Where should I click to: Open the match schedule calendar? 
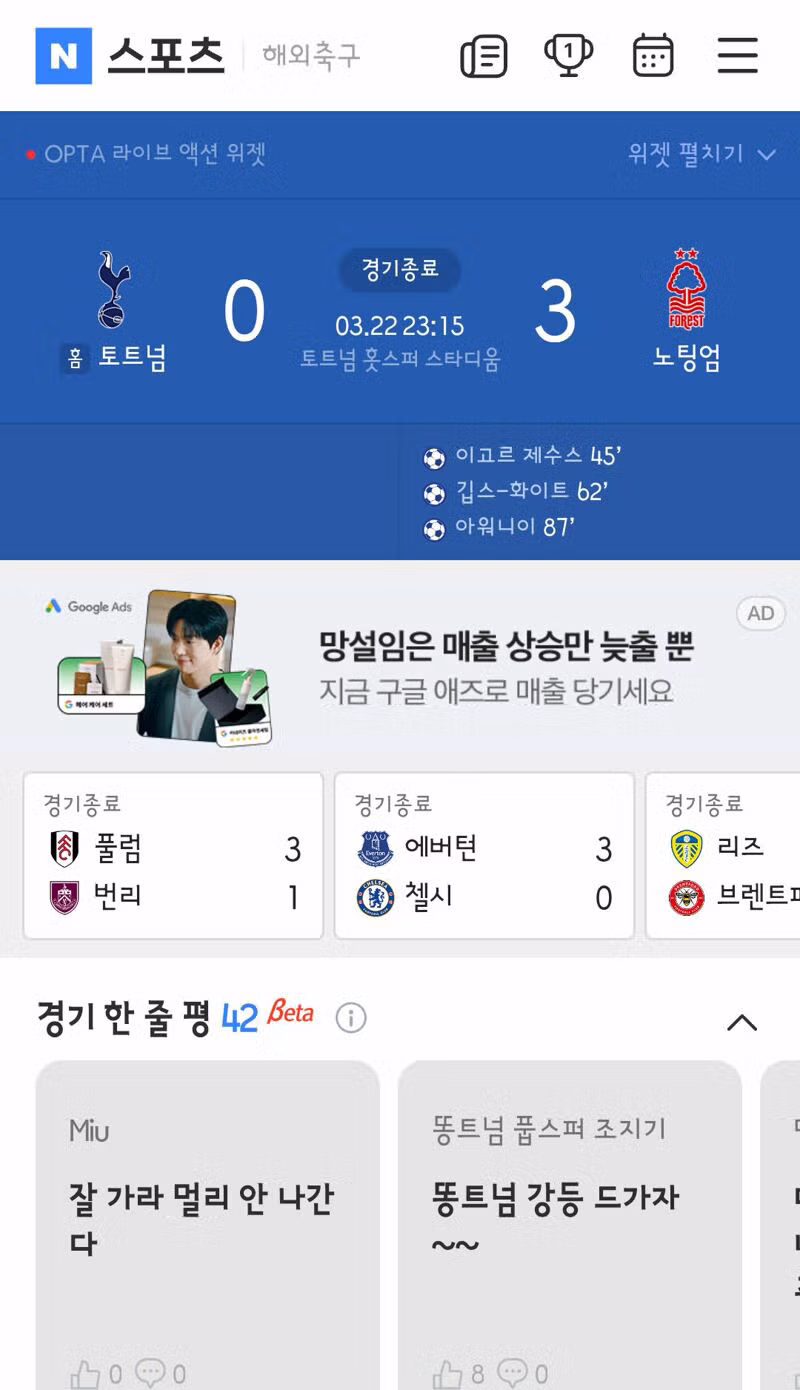point(653,56)
